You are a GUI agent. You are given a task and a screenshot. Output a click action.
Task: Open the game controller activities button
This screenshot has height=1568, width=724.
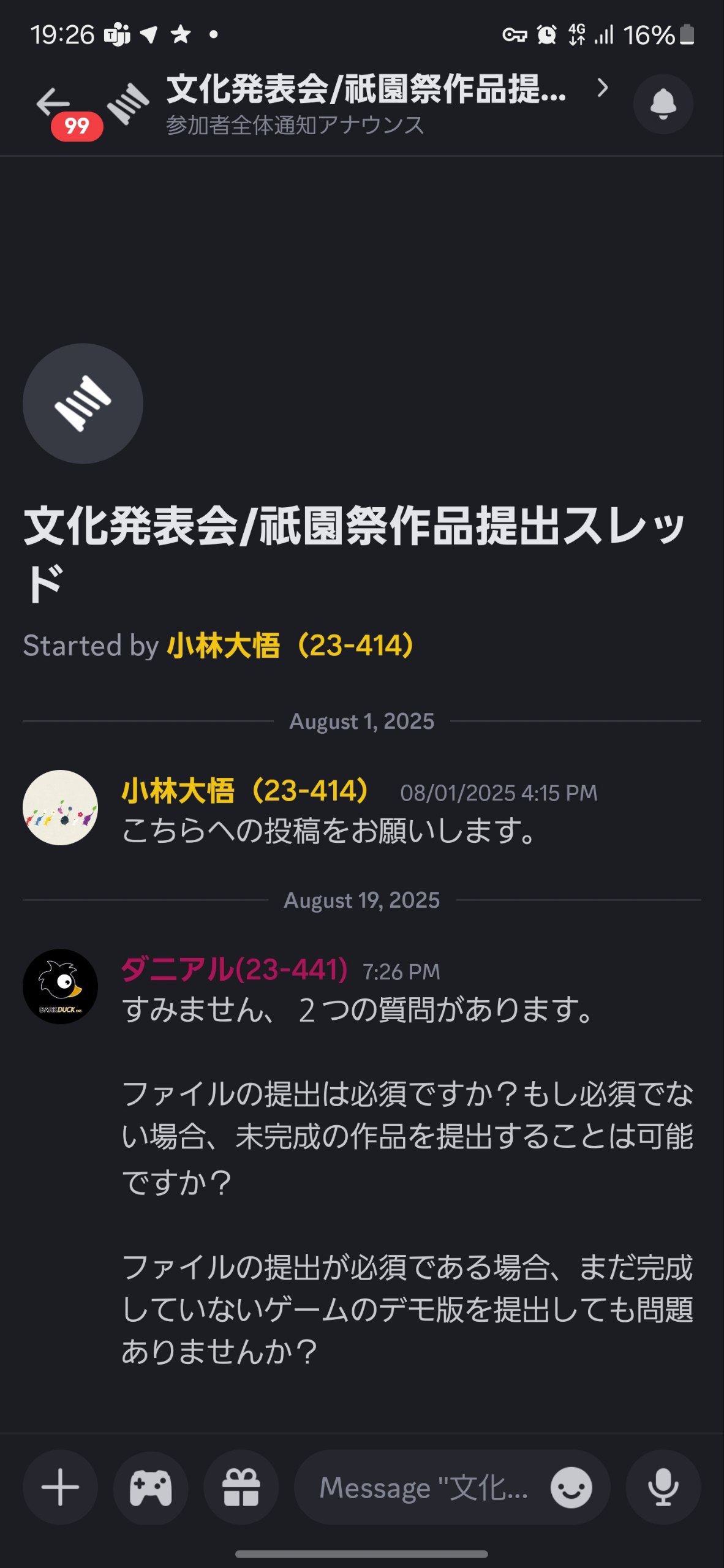[151, 1487]
